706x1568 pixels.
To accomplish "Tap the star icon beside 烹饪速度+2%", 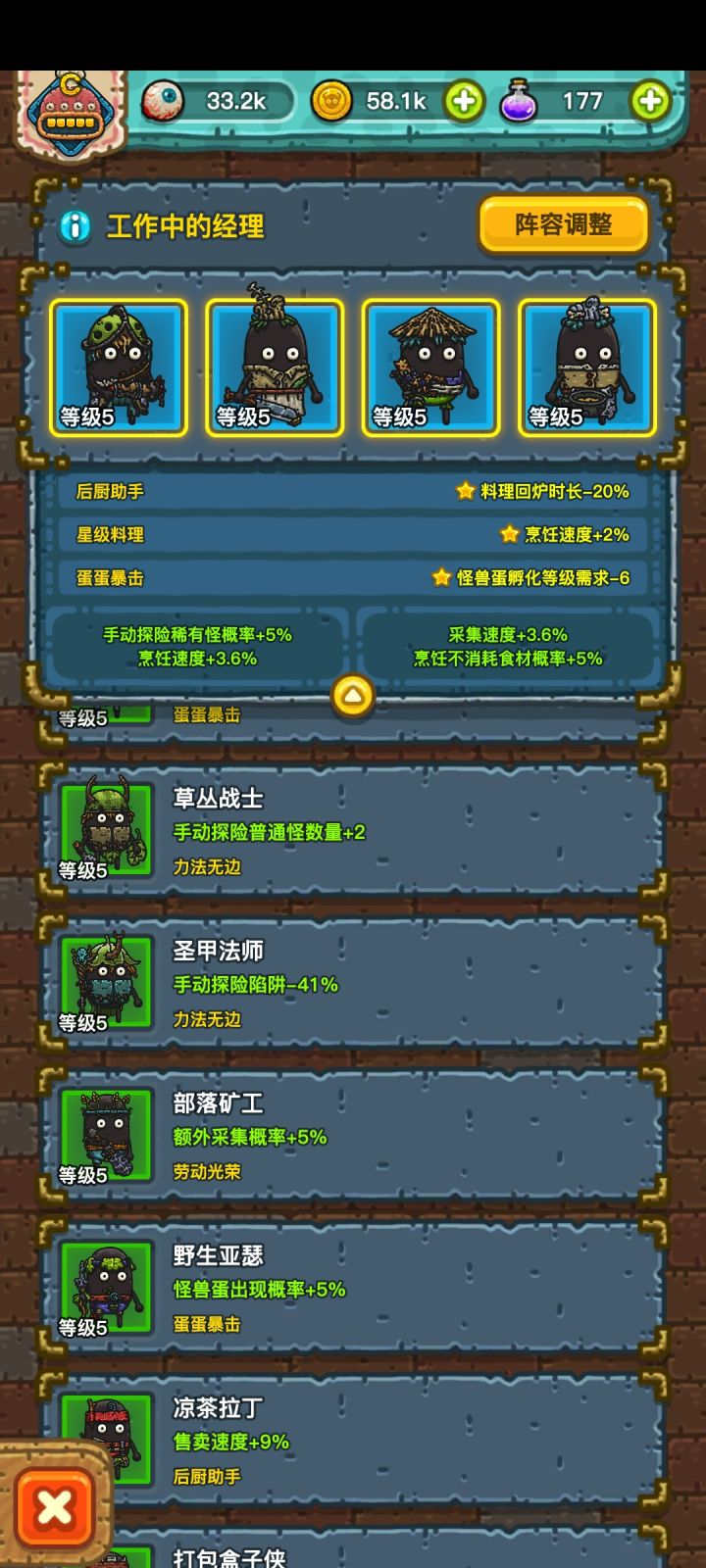I will click(508, 535).
